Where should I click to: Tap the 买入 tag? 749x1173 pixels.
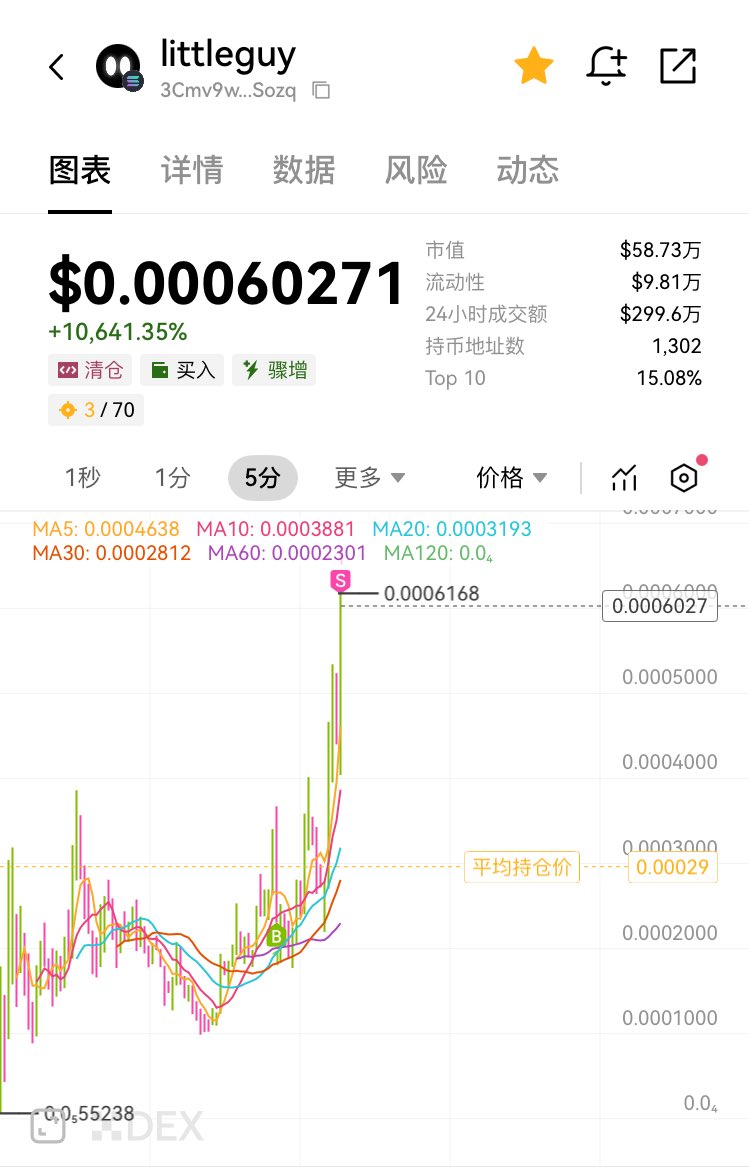[183, 370]
